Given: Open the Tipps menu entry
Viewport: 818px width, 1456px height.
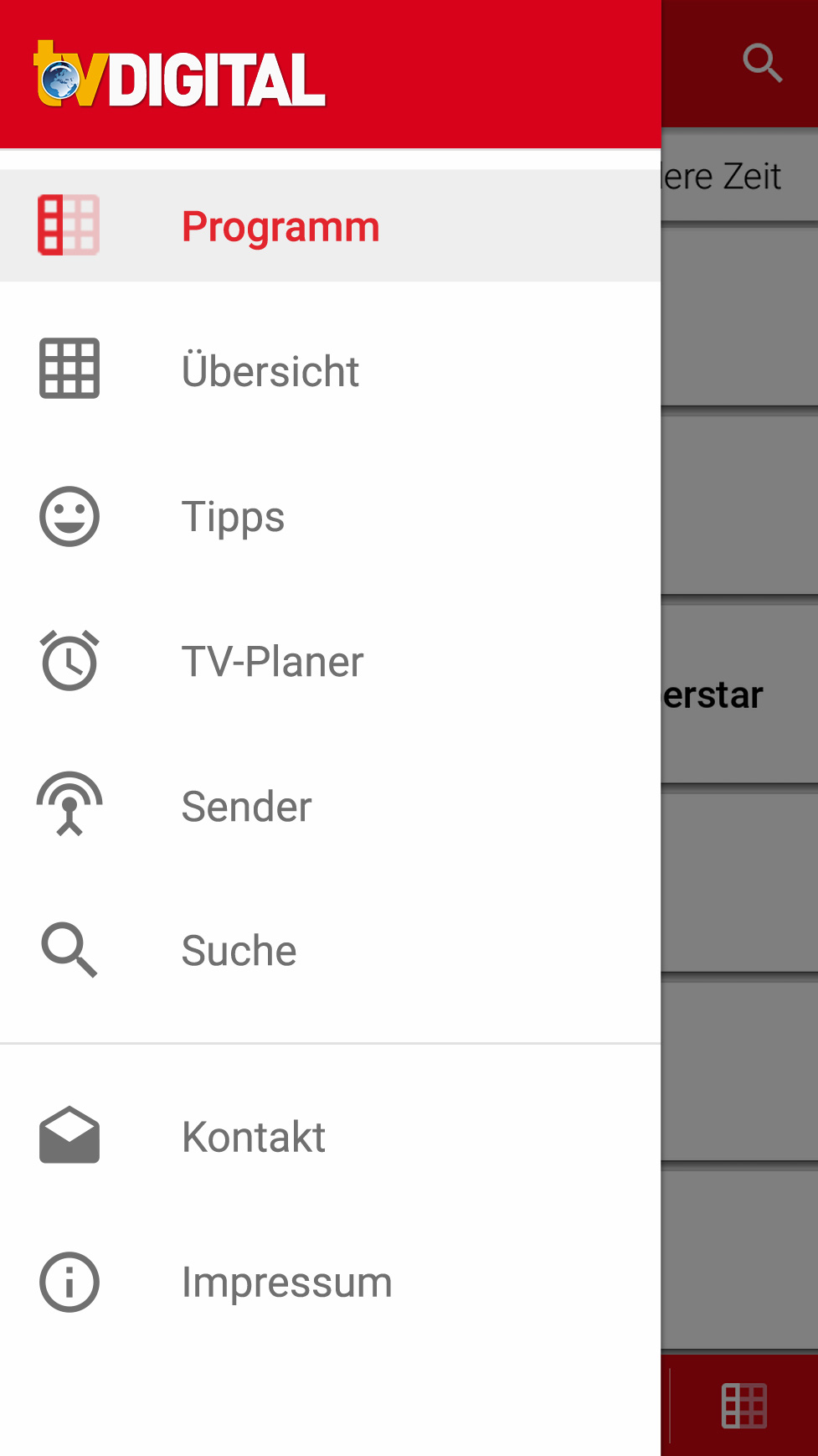Looking at the screenshot, I should pyautogui.click(x=233, y=517).
